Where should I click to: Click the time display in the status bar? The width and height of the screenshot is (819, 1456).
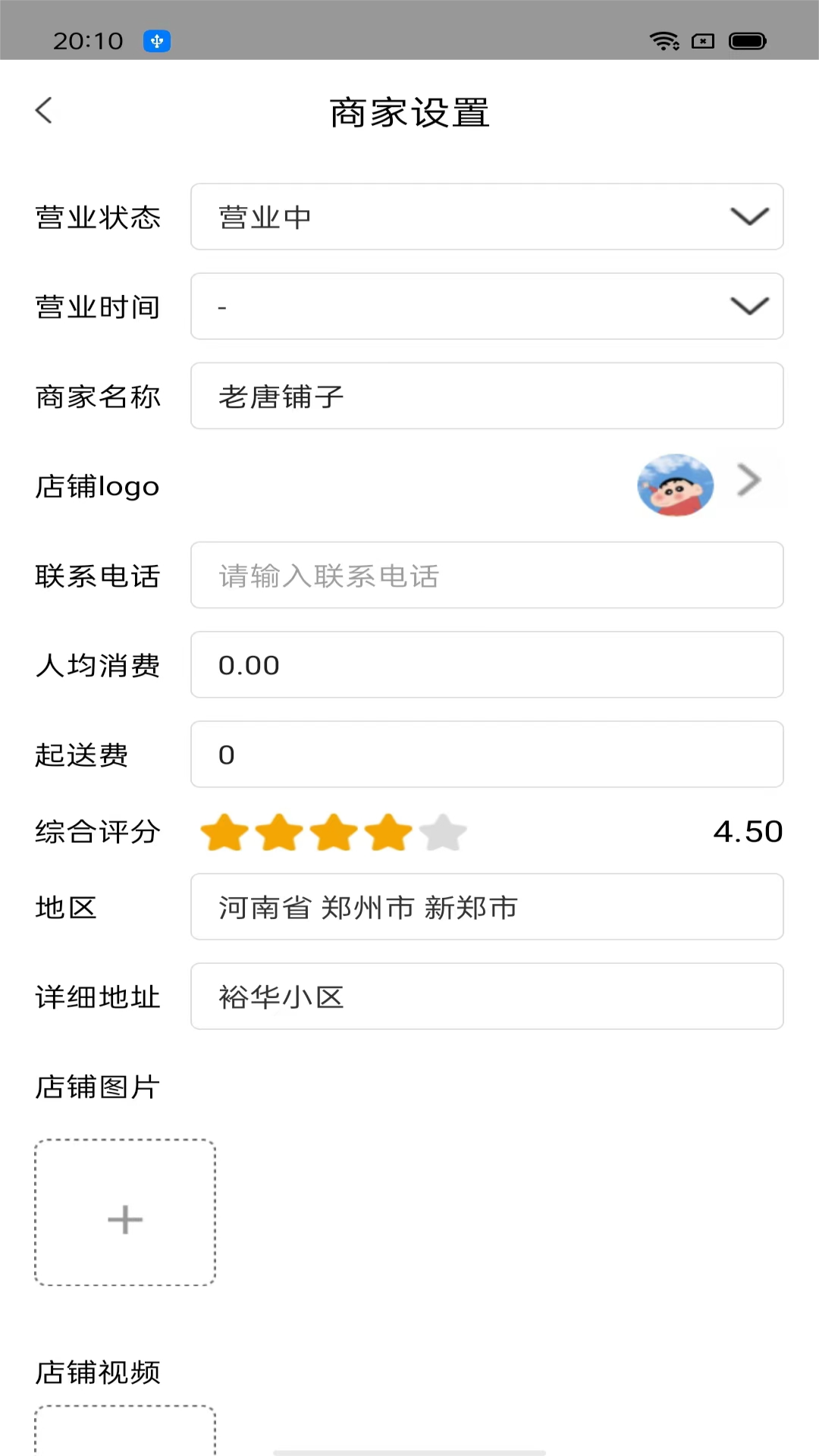[87, 42]
